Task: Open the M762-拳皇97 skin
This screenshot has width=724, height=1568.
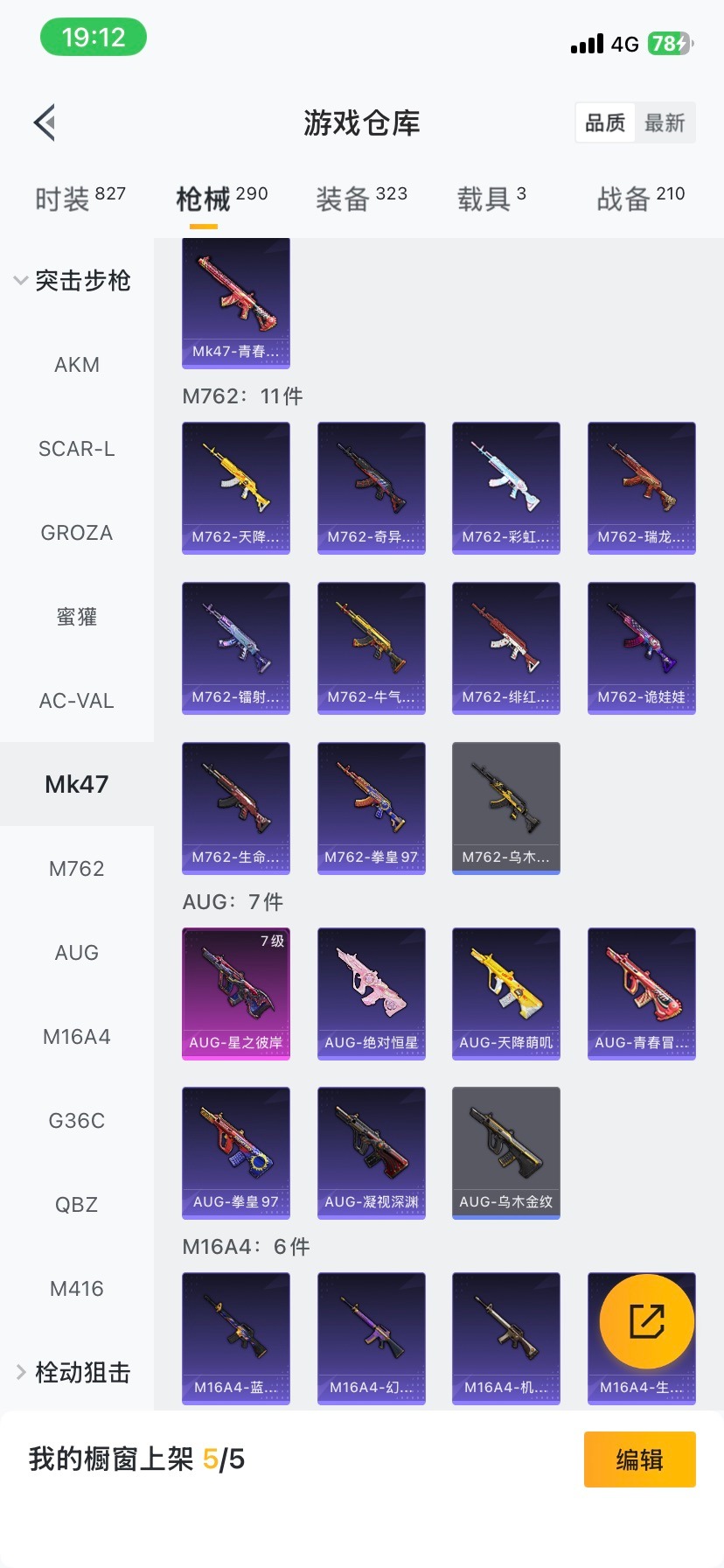Action: (x=371, y=808)
